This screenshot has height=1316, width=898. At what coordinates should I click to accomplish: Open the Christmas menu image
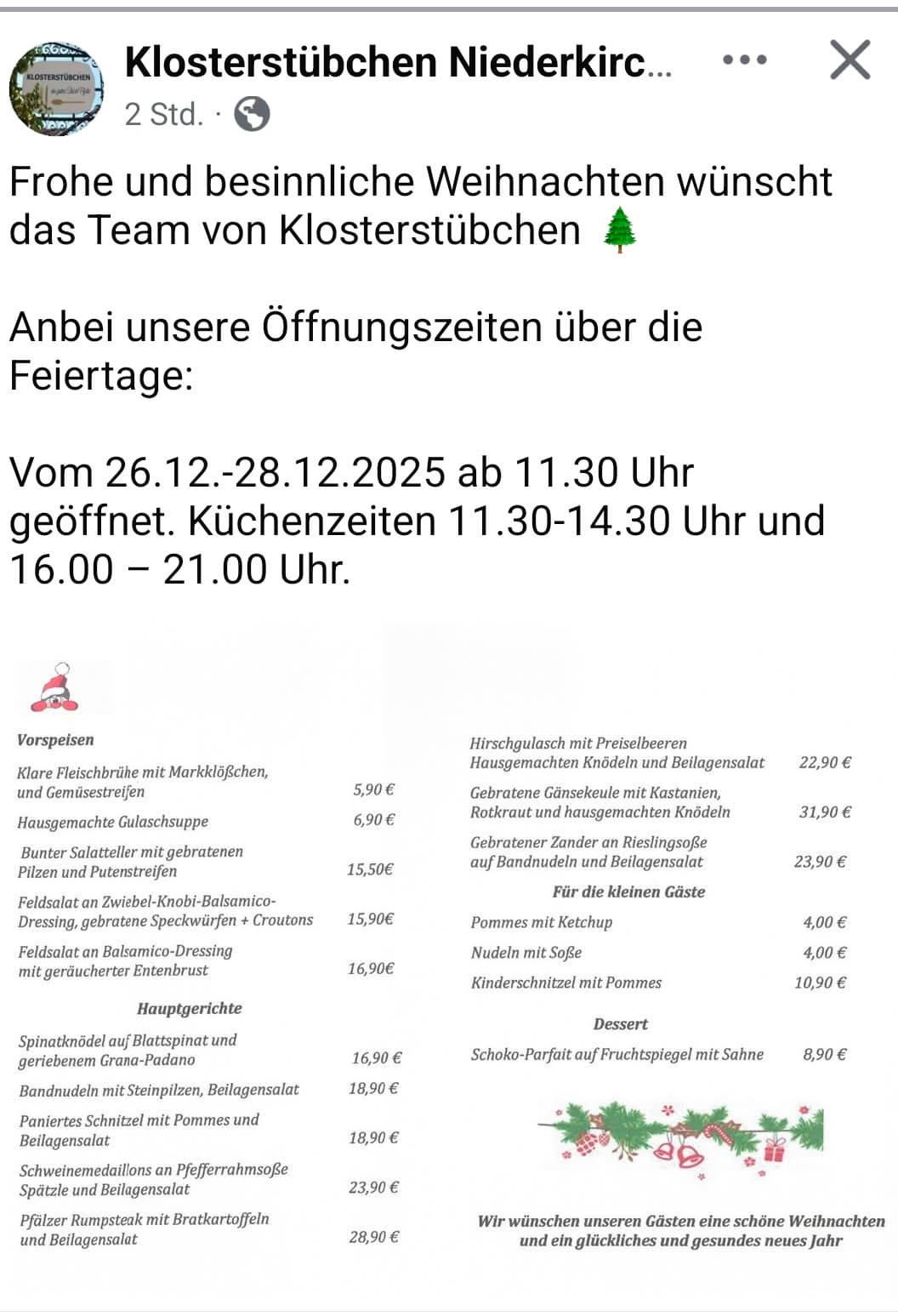click(x=449, y=961)
